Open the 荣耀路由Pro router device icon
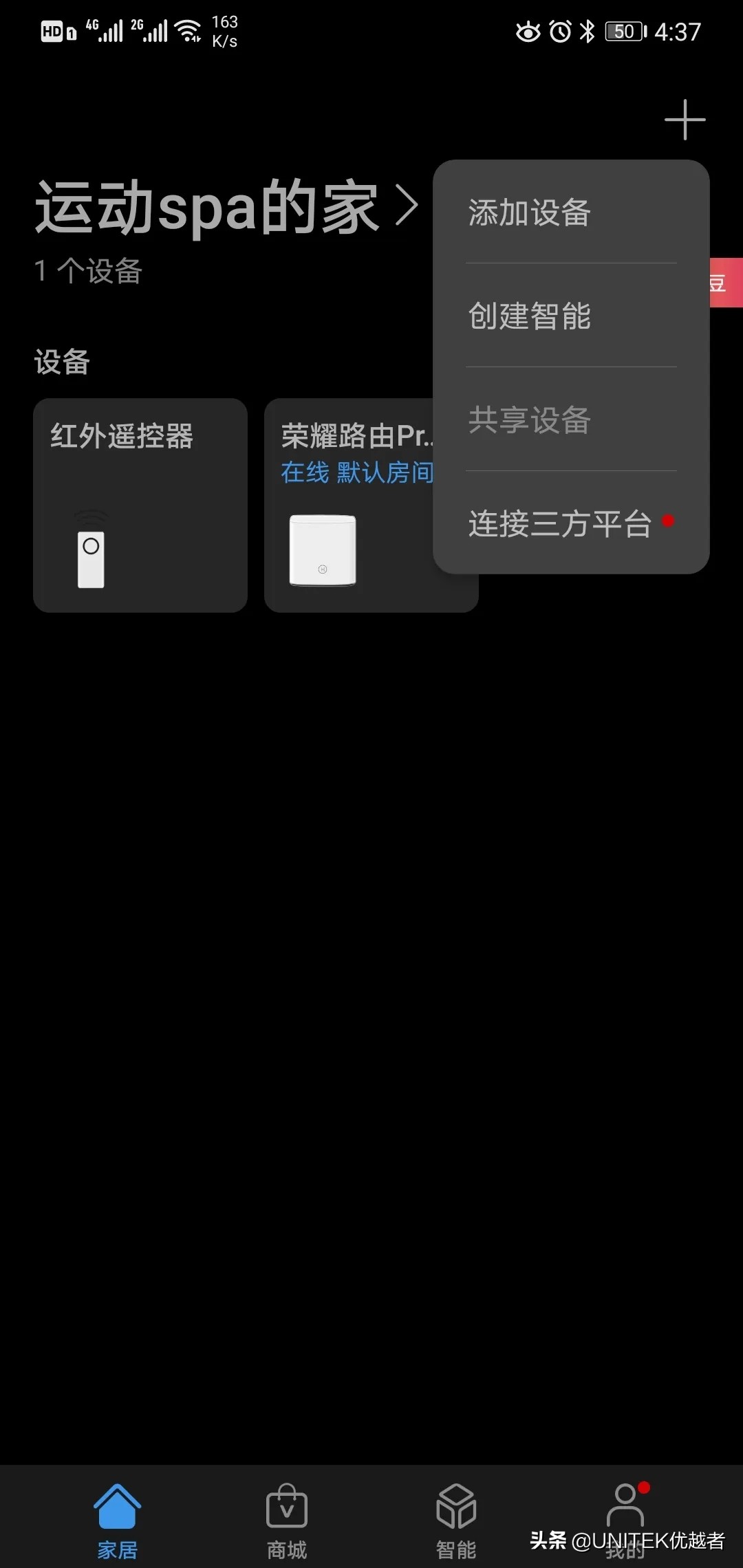 (x=323, y=550)
